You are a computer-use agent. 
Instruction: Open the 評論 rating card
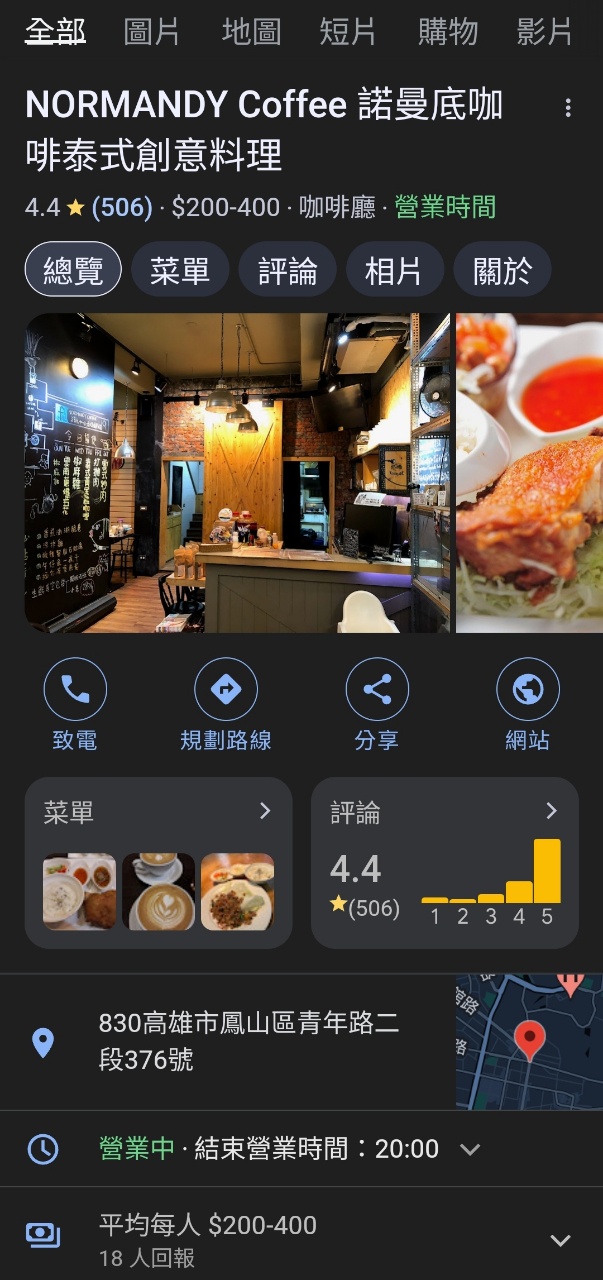pyautogui.click(x=445, y=862)
